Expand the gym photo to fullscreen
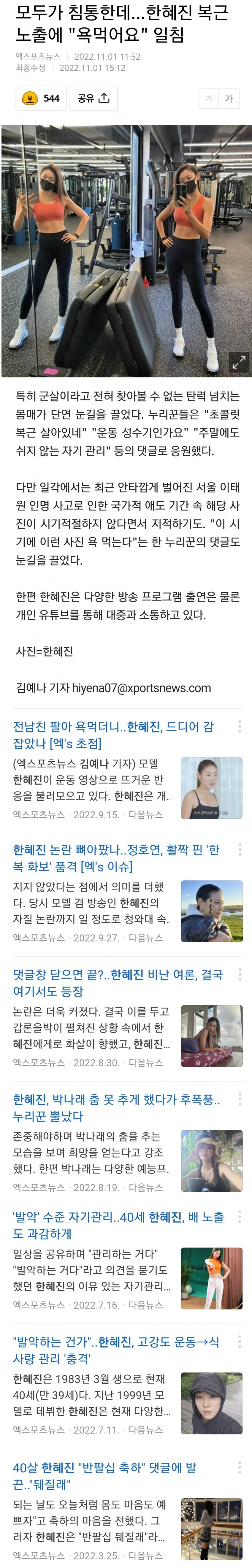252x1568 pixels. [x=239, y=362]
